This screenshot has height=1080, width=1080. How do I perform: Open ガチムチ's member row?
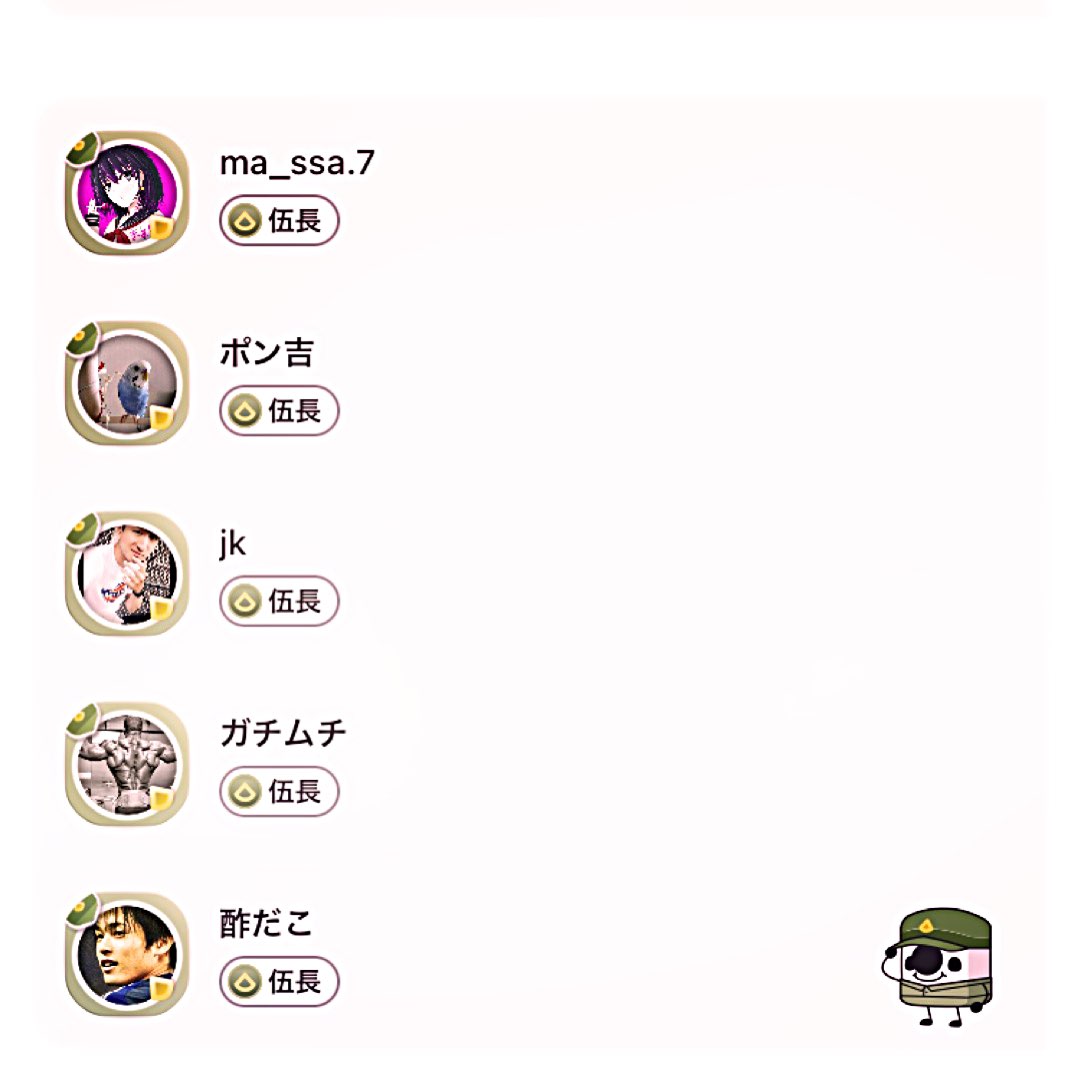point(540,763)
